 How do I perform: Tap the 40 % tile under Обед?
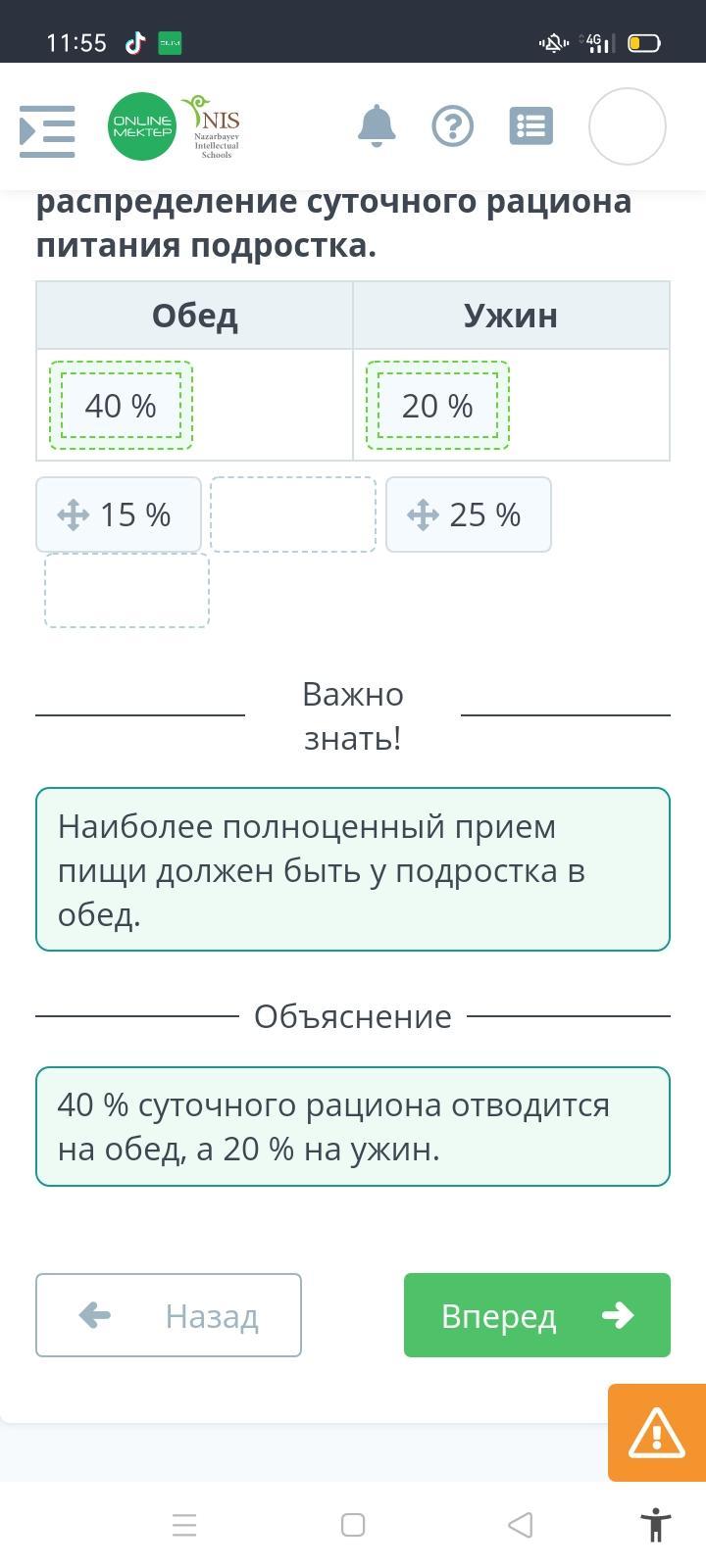(121, 406)
